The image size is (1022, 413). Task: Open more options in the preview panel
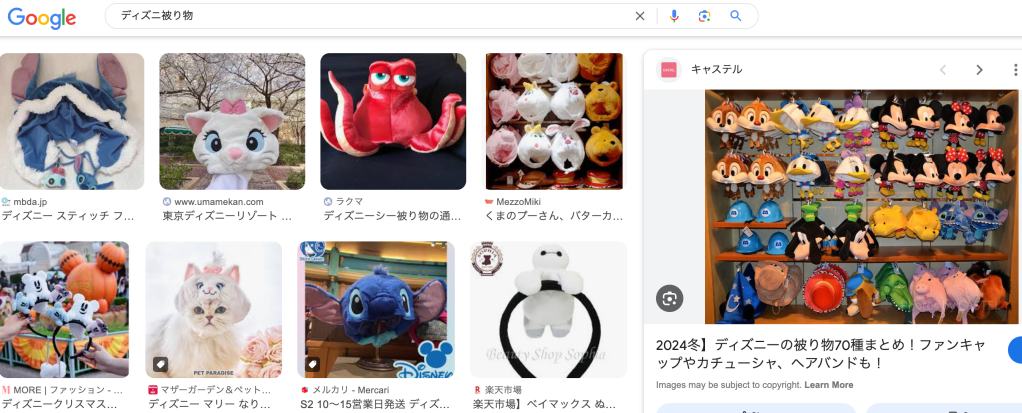point(1015,70)
